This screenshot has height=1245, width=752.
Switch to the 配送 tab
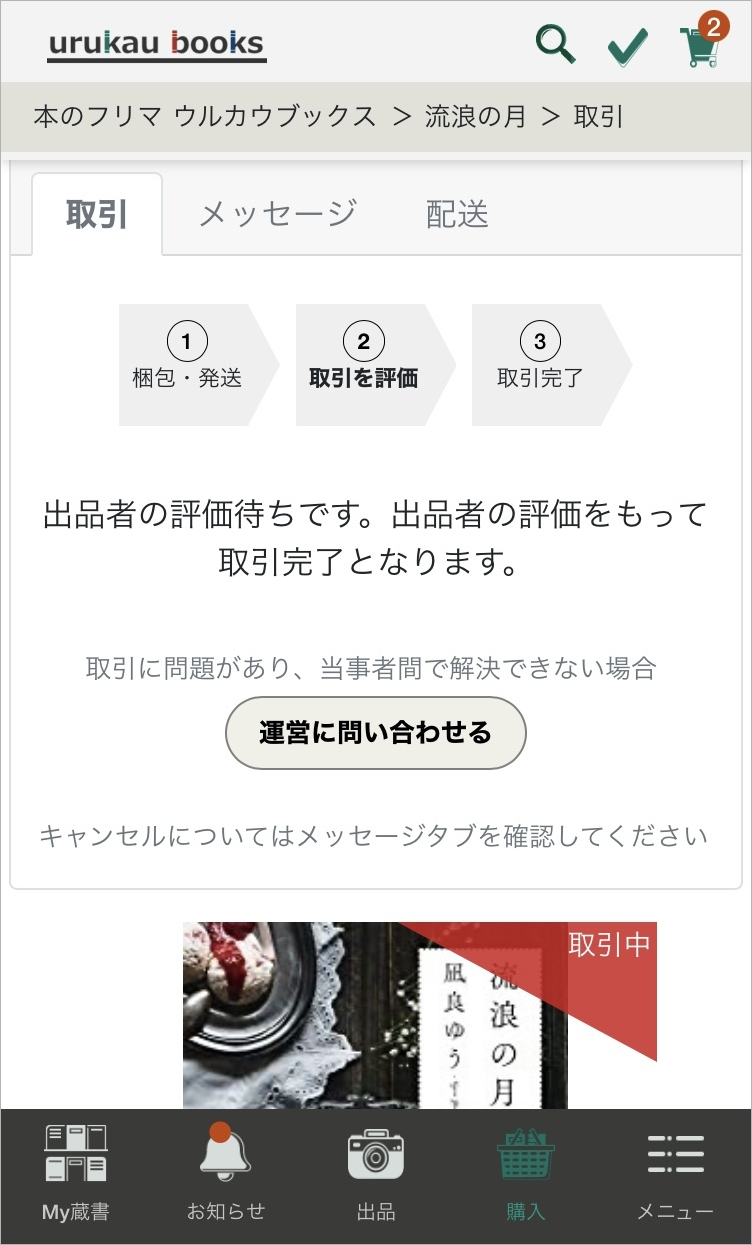pyautogui.click(x=457, y=214)
